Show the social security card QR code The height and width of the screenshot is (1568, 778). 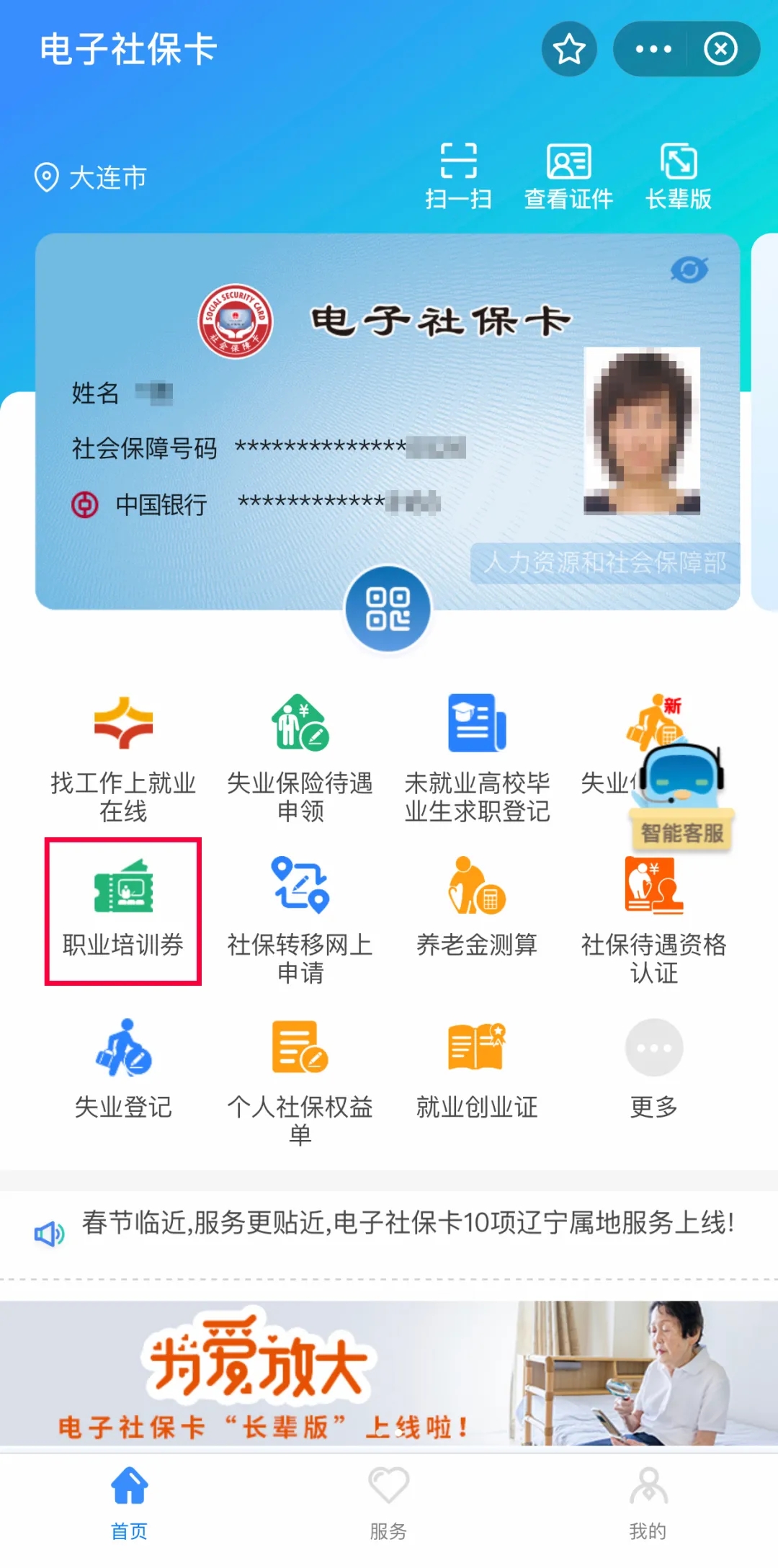[388, 609]
